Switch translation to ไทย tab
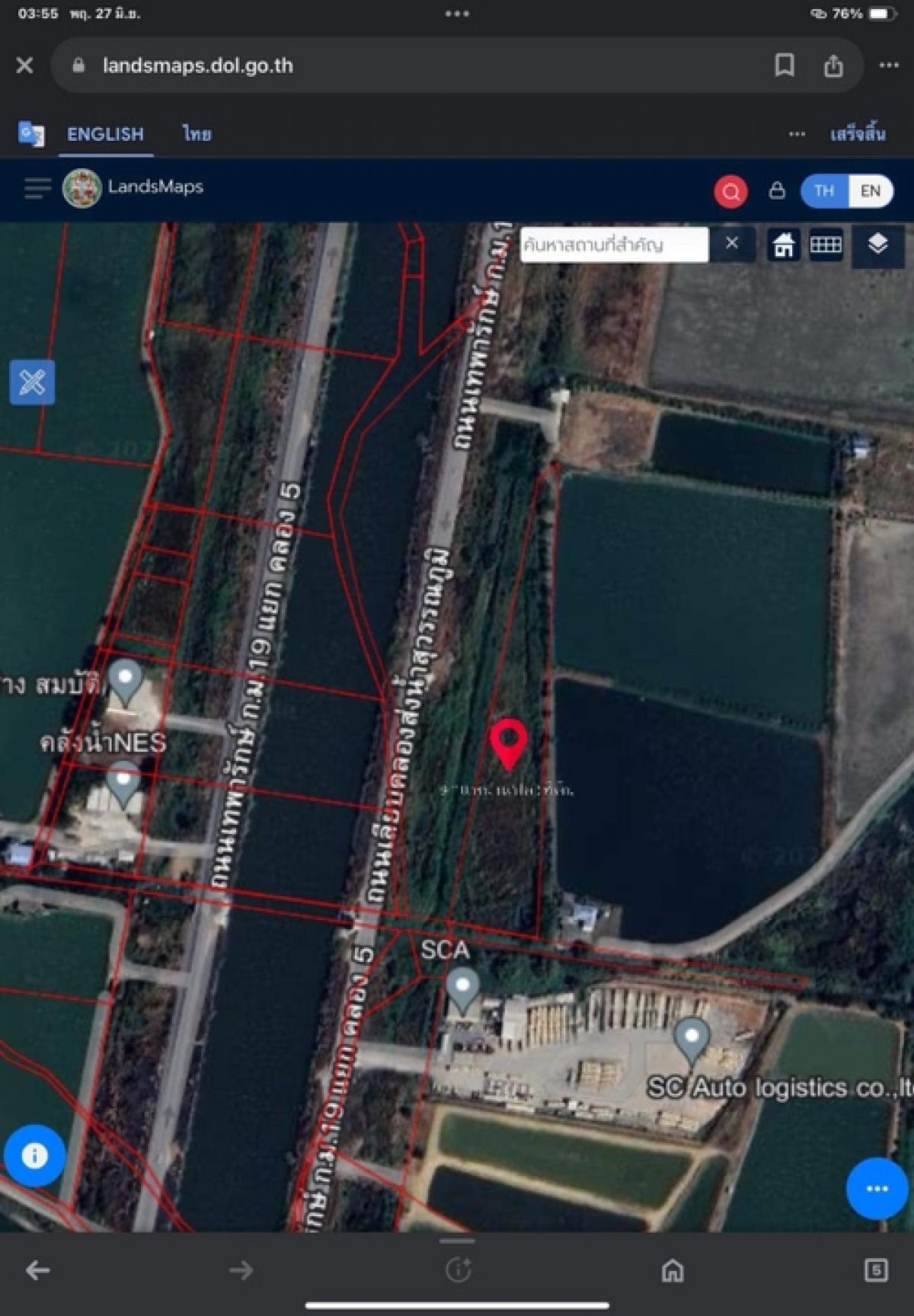This screenshot has width=914, height=1316. click(x=197, y=134)
